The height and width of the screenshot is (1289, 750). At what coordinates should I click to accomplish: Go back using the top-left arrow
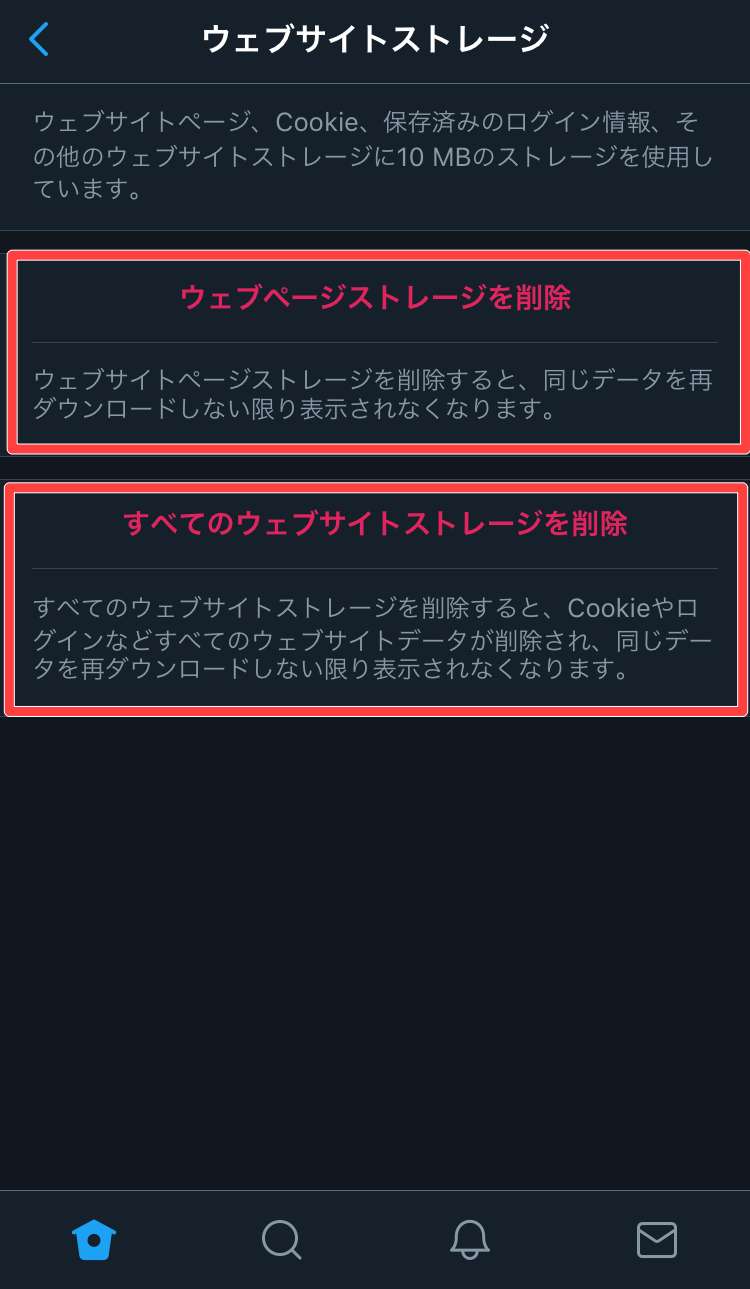[39, 40]
